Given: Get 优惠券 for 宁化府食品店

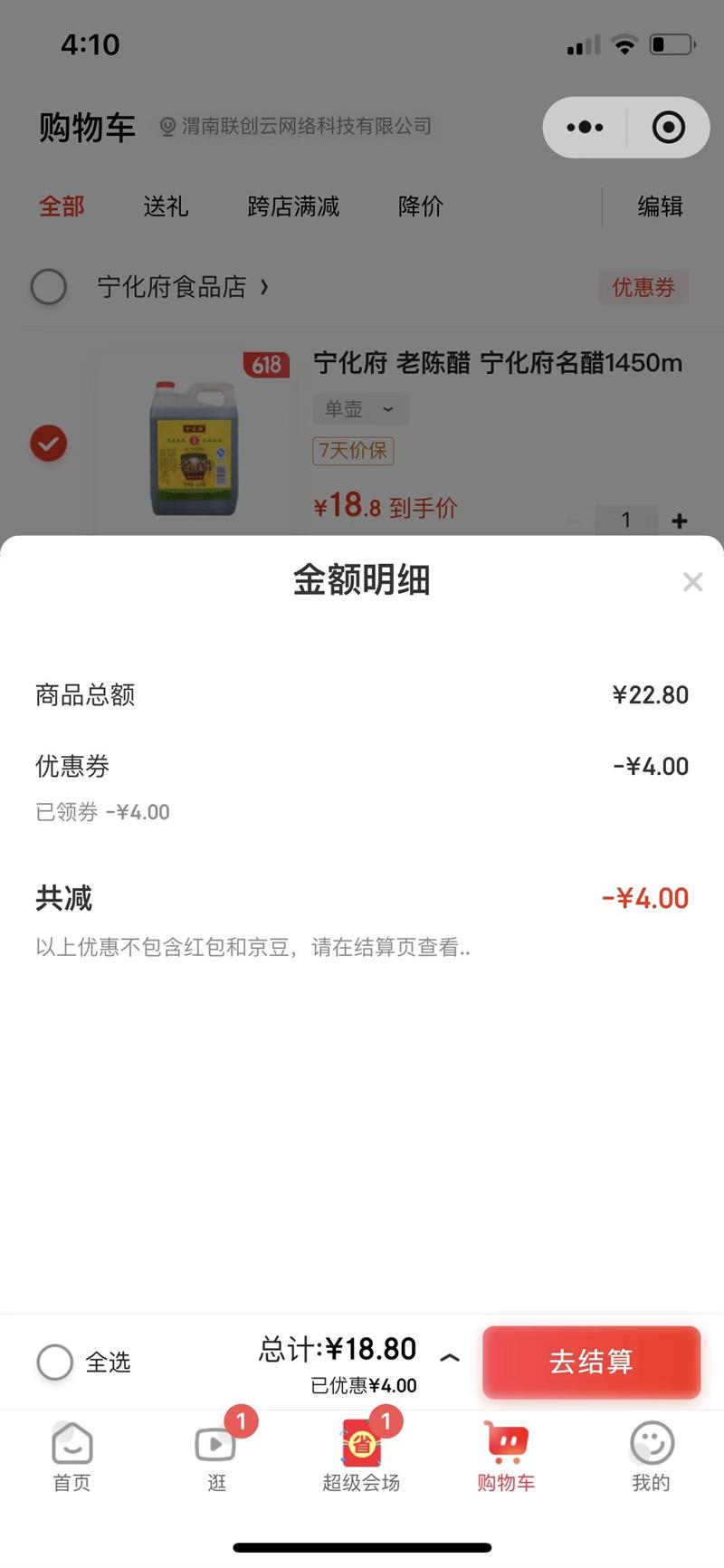Looking at the screenshot, I should (x=643, y=288).
